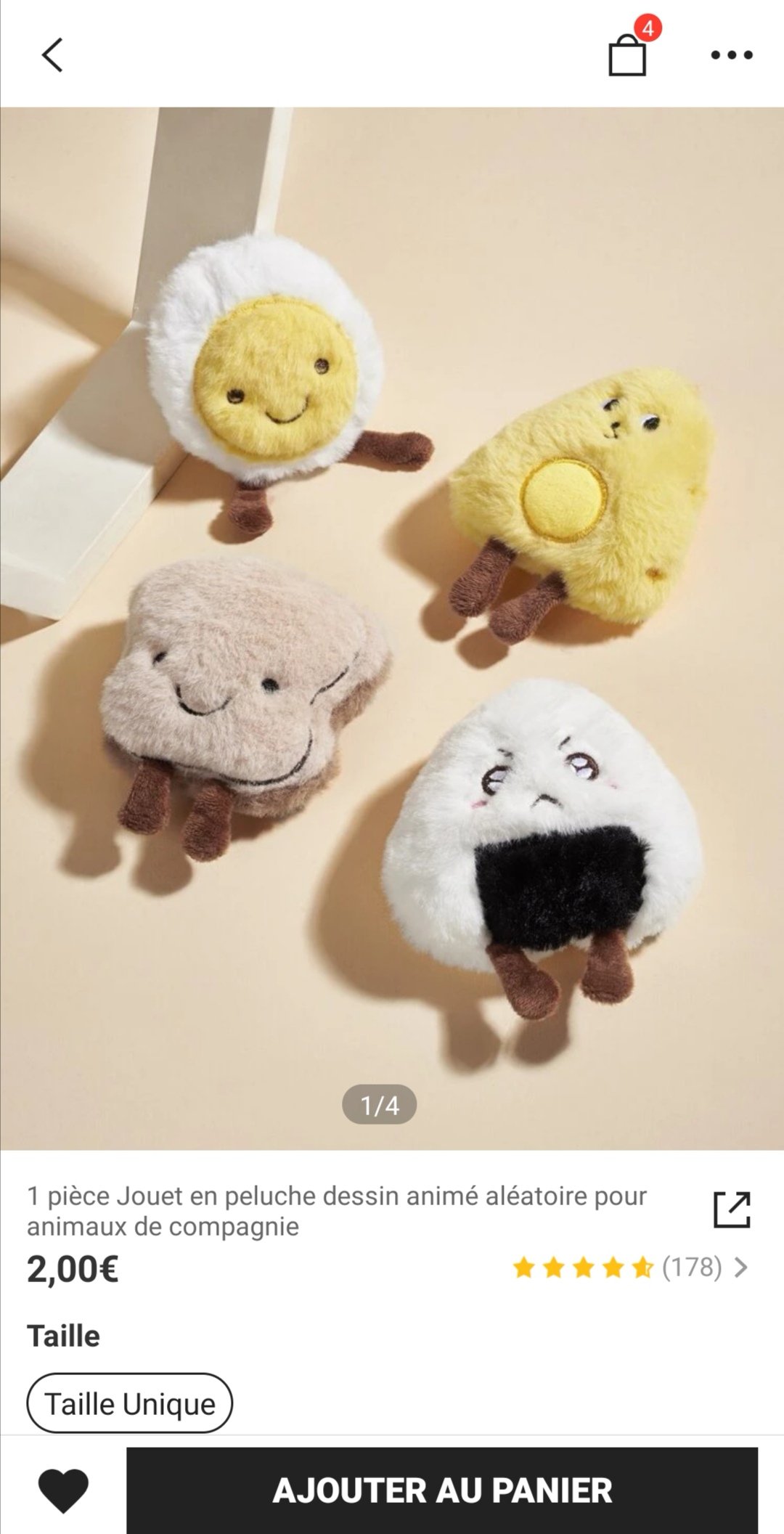Open the three-dot overflow menu
Image resolution: width=784 pixels, height=1534 pixels.
pyautogui.click(x=731, y=55)
